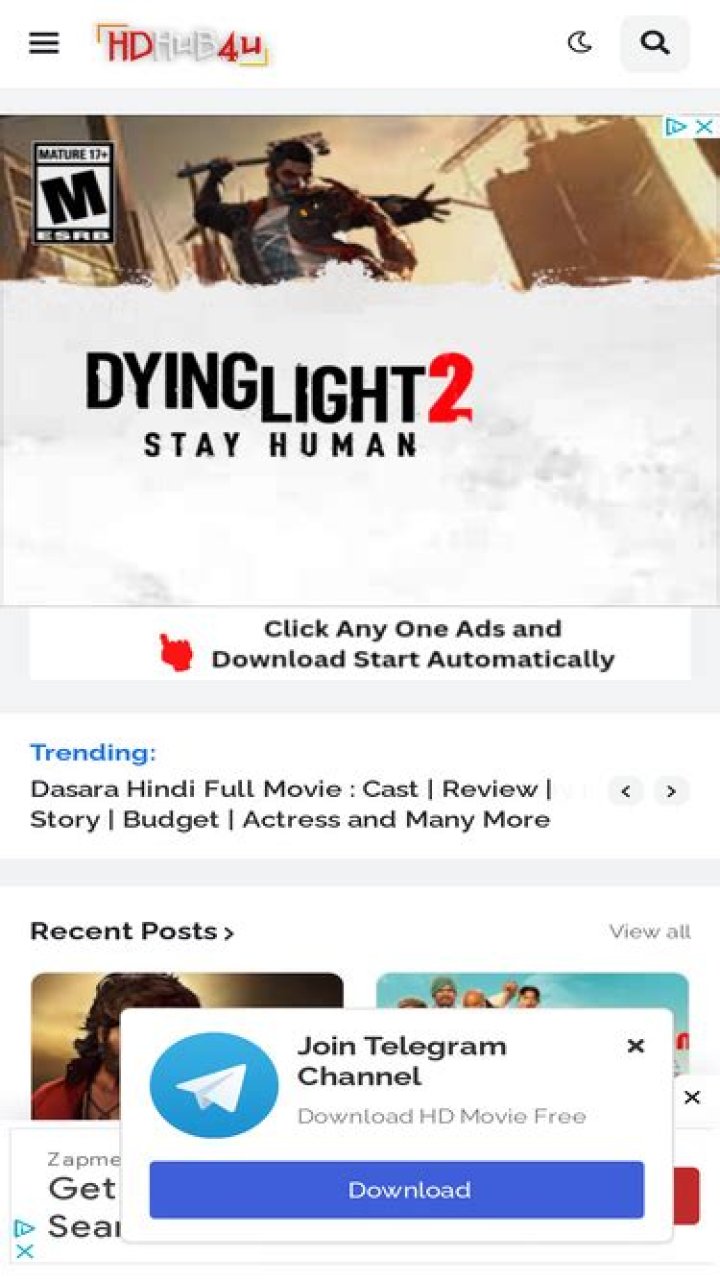The width and height of the screenshot is (720, 1281).
Task: Open the Recent Posts section
Action: pyautogui.click(x=132, y=931)
